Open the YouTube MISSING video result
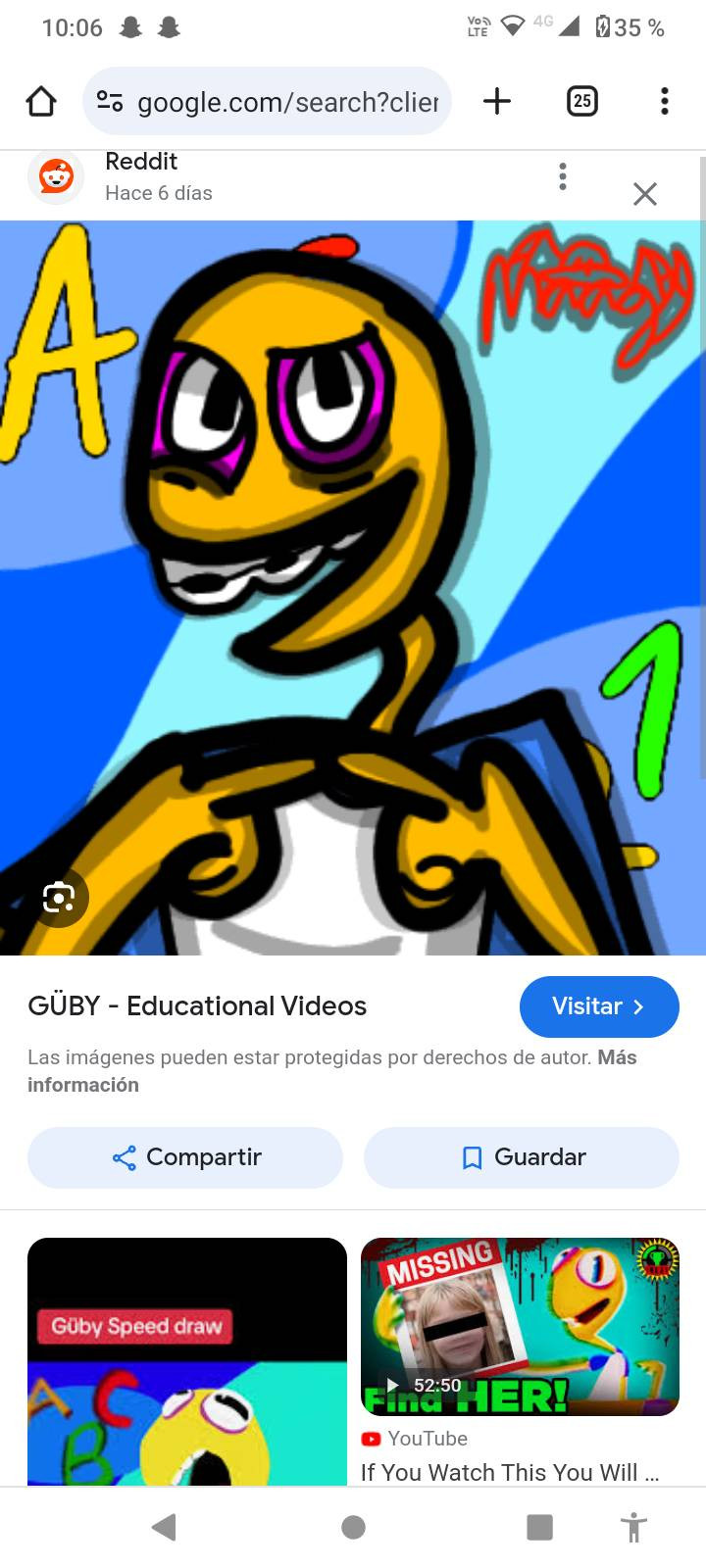The height and width of the screenshot is (1568, 706). pyautogui.click(x=520, y=1328)
